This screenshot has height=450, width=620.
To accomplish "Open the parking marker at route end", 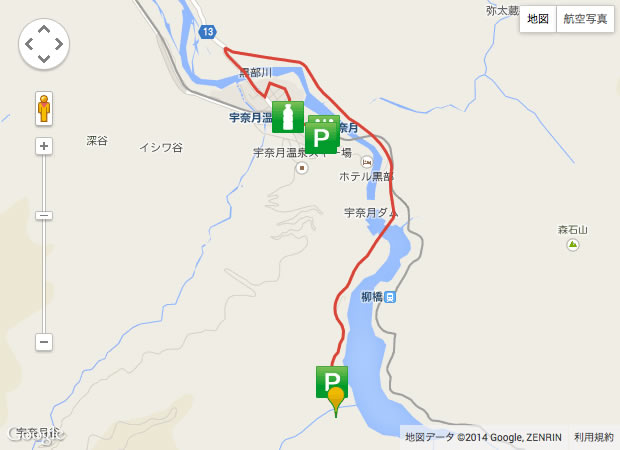I will tap(332, 379).
